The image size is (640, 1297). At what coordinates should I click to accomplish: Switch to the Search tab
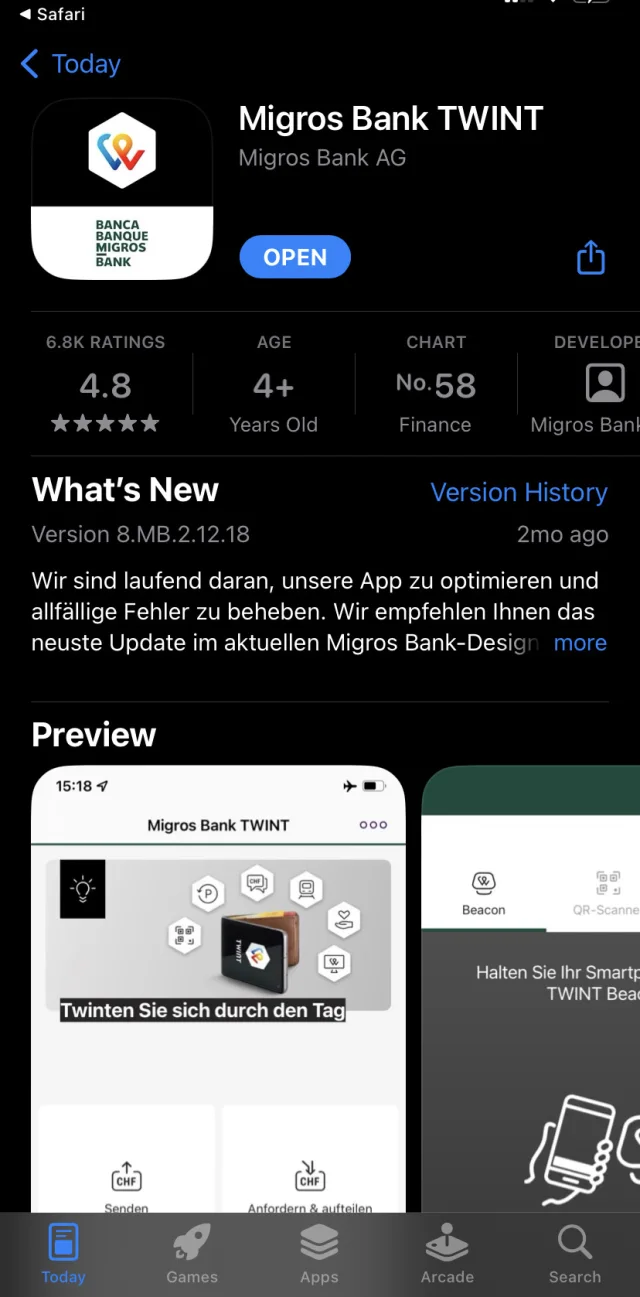tap(575, 1255)
